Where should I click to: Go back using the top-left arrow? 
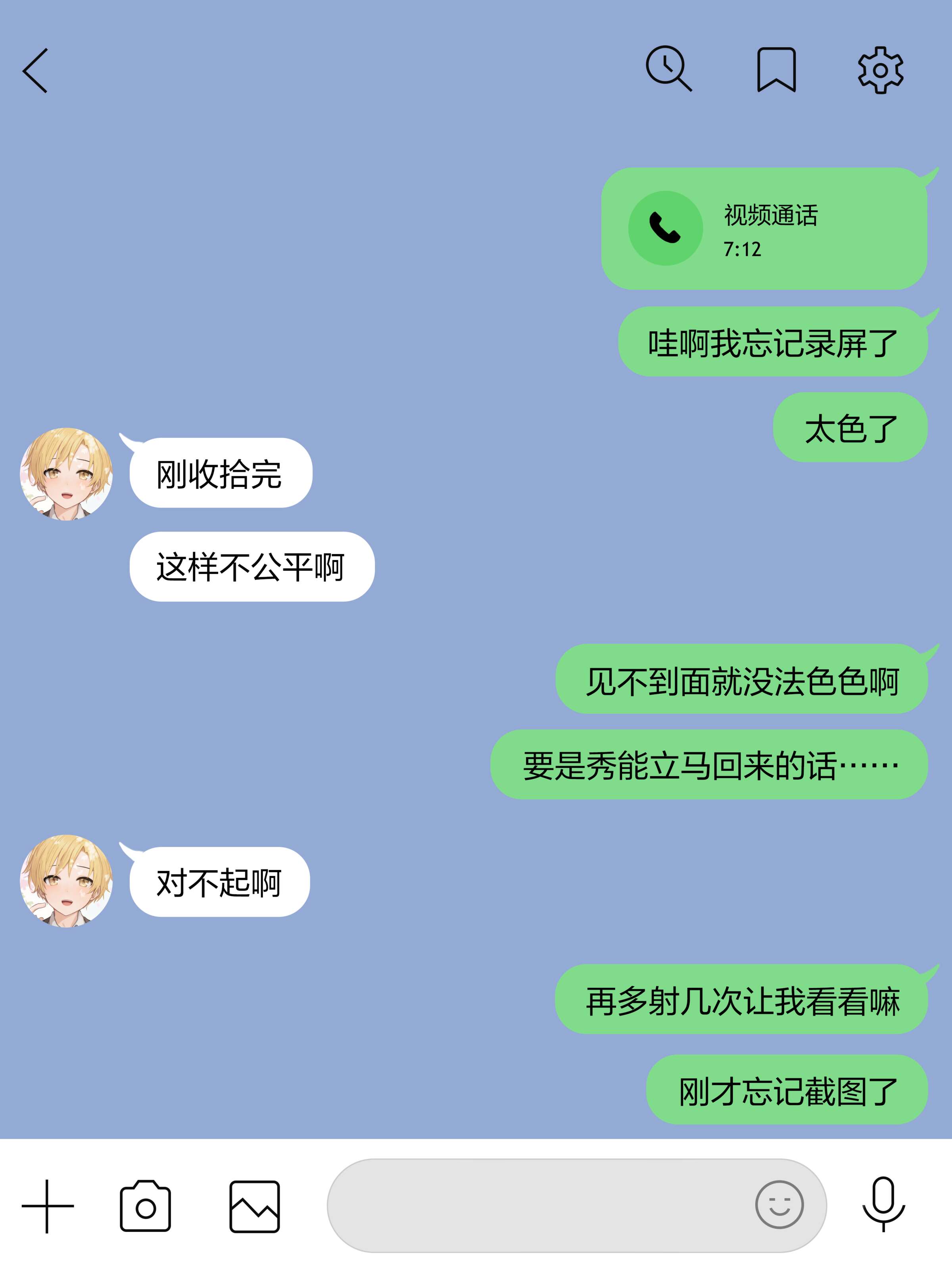(x=36, y=70)
